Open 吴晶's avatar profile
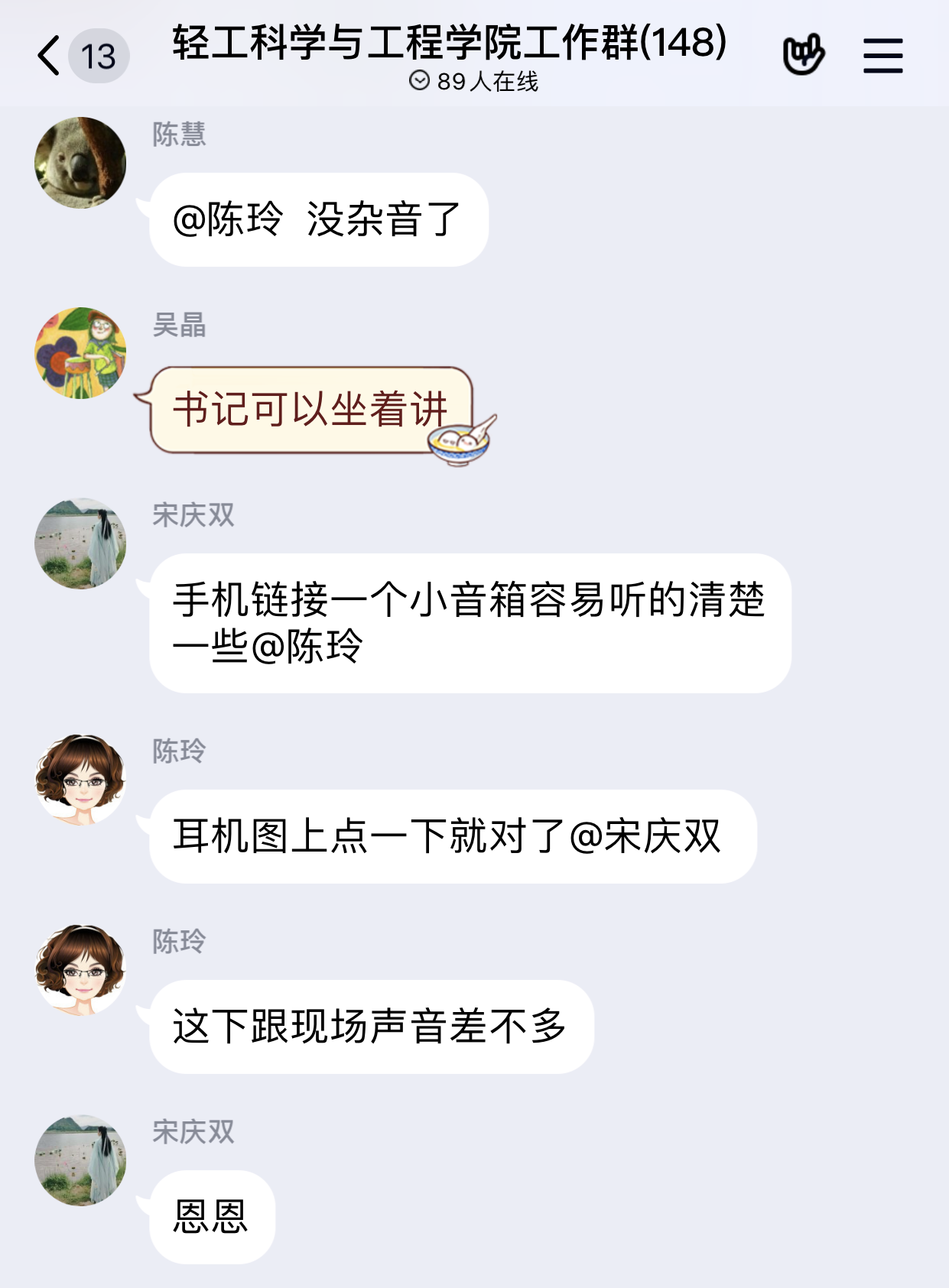949x1288 pixels. click(x=80, y=353)
